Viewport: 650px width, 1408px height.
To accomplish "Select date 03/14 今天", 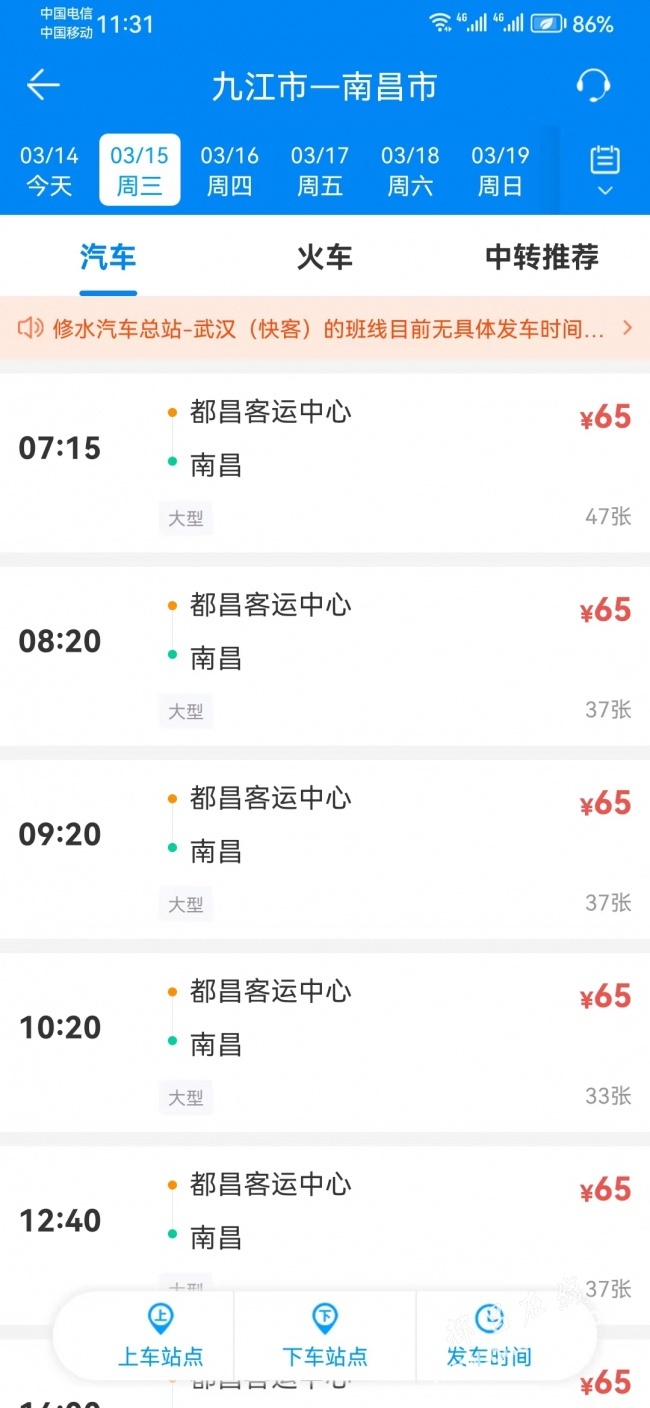I will point(49,170).
